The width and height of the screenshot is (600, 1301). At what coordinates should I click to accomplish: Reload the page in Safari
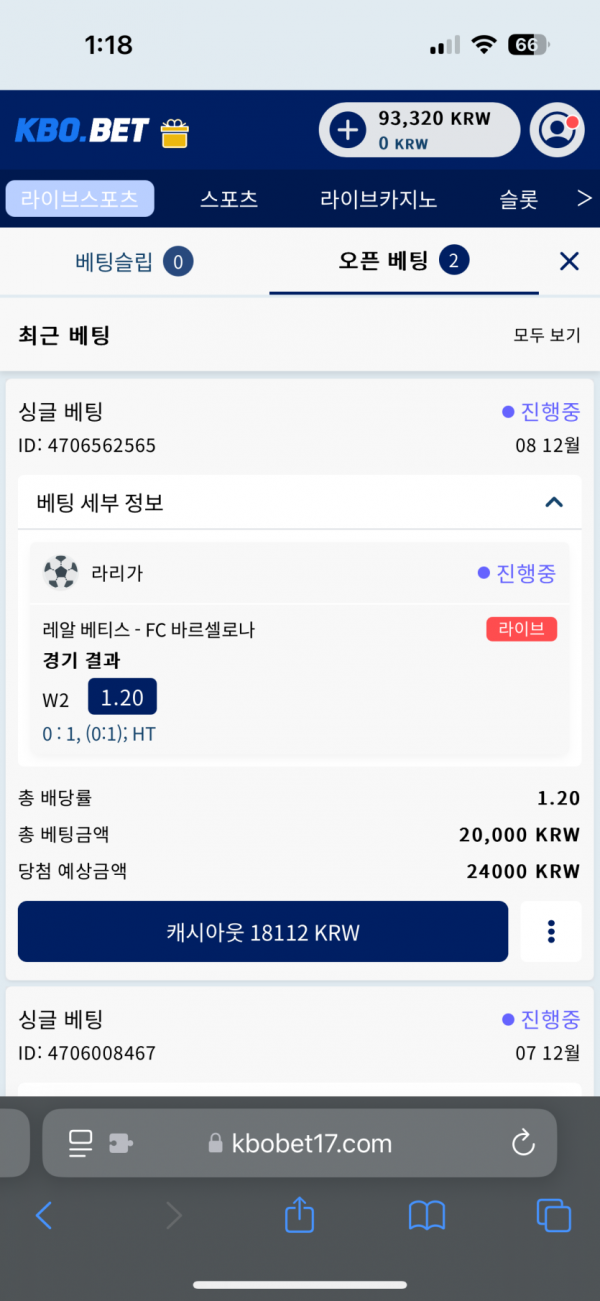point(523,1143)
